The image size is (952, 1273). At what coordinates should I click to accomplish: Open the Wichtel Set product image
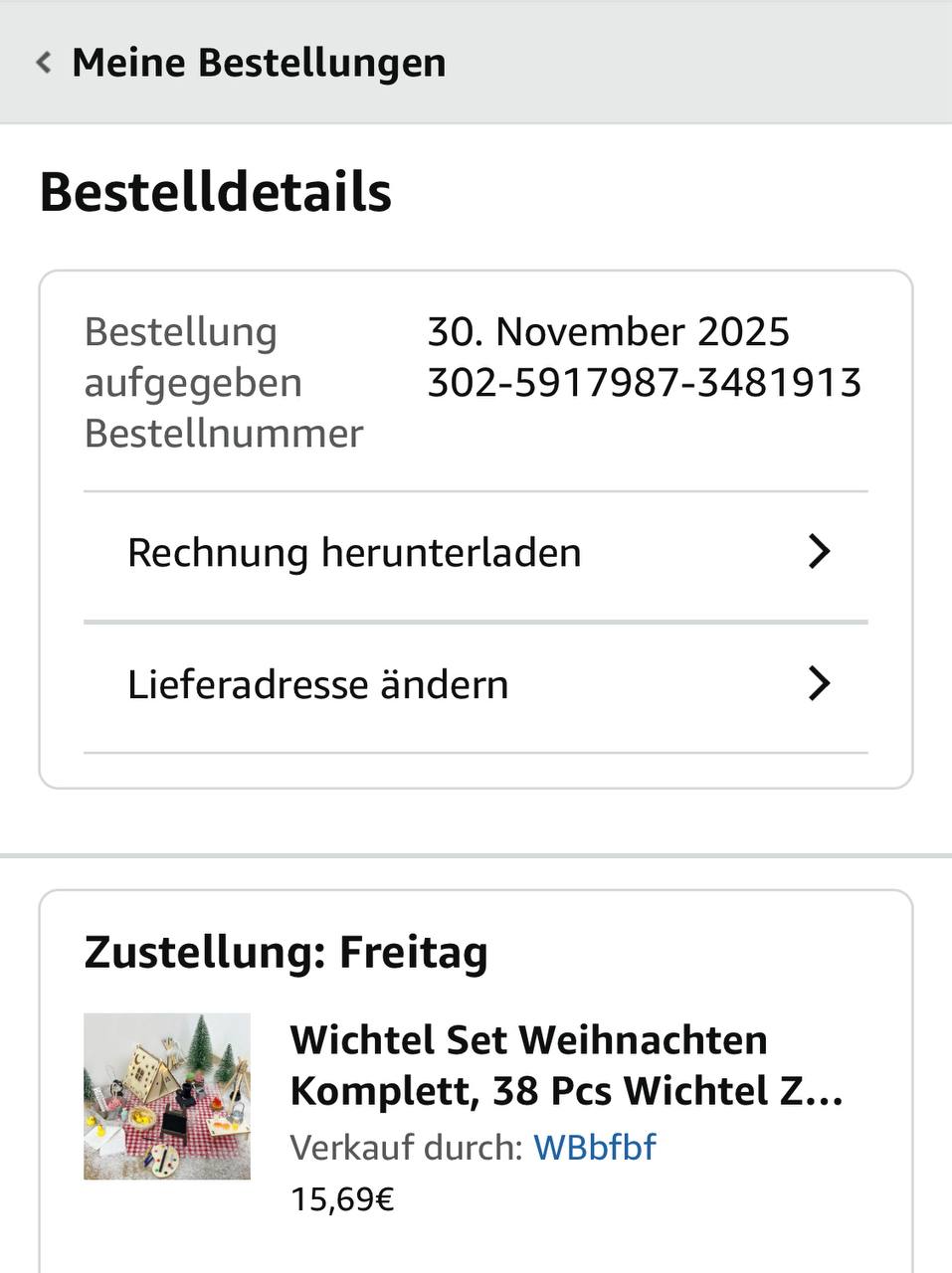click(x=167, y=1096)
